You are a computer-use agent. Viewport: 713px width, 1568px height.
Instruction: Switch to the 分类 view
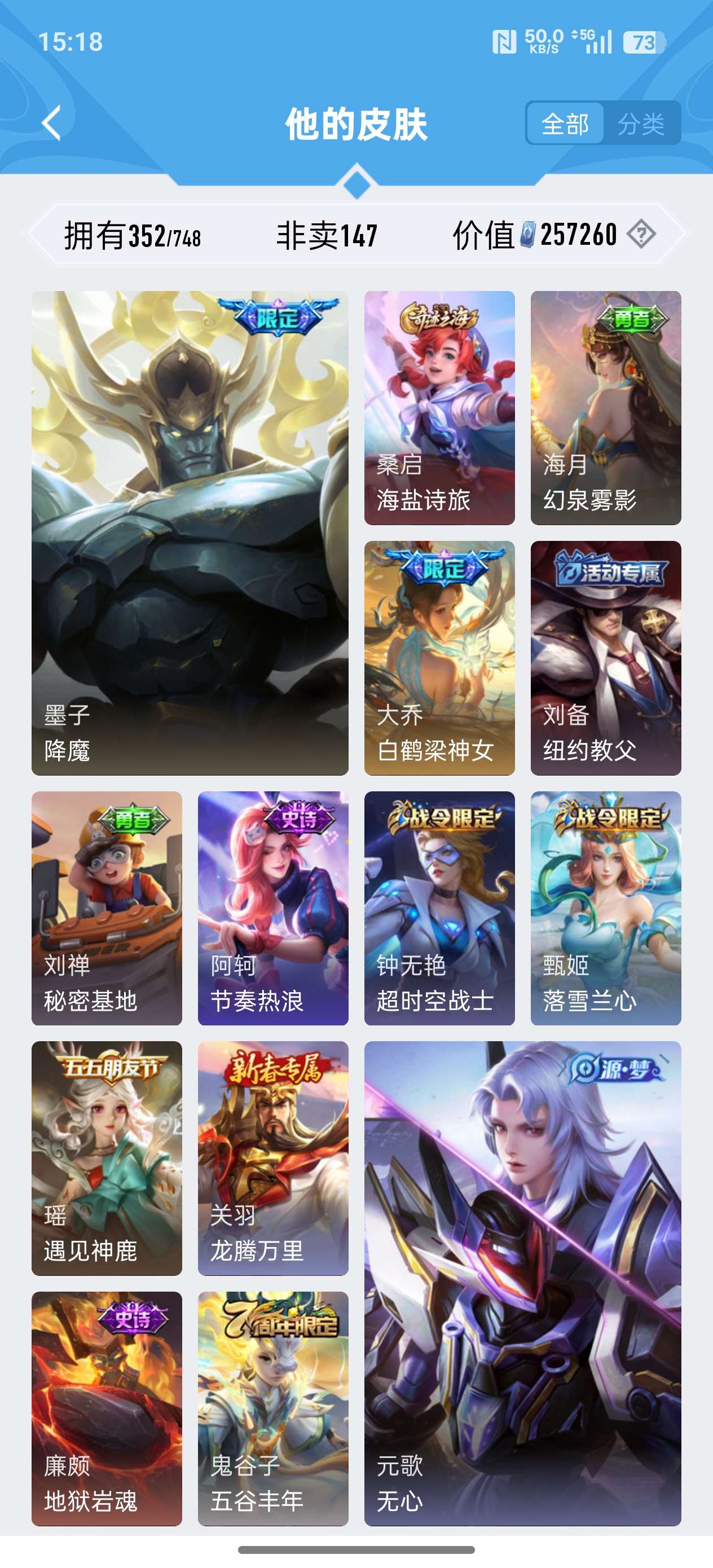tap(641, 124)
